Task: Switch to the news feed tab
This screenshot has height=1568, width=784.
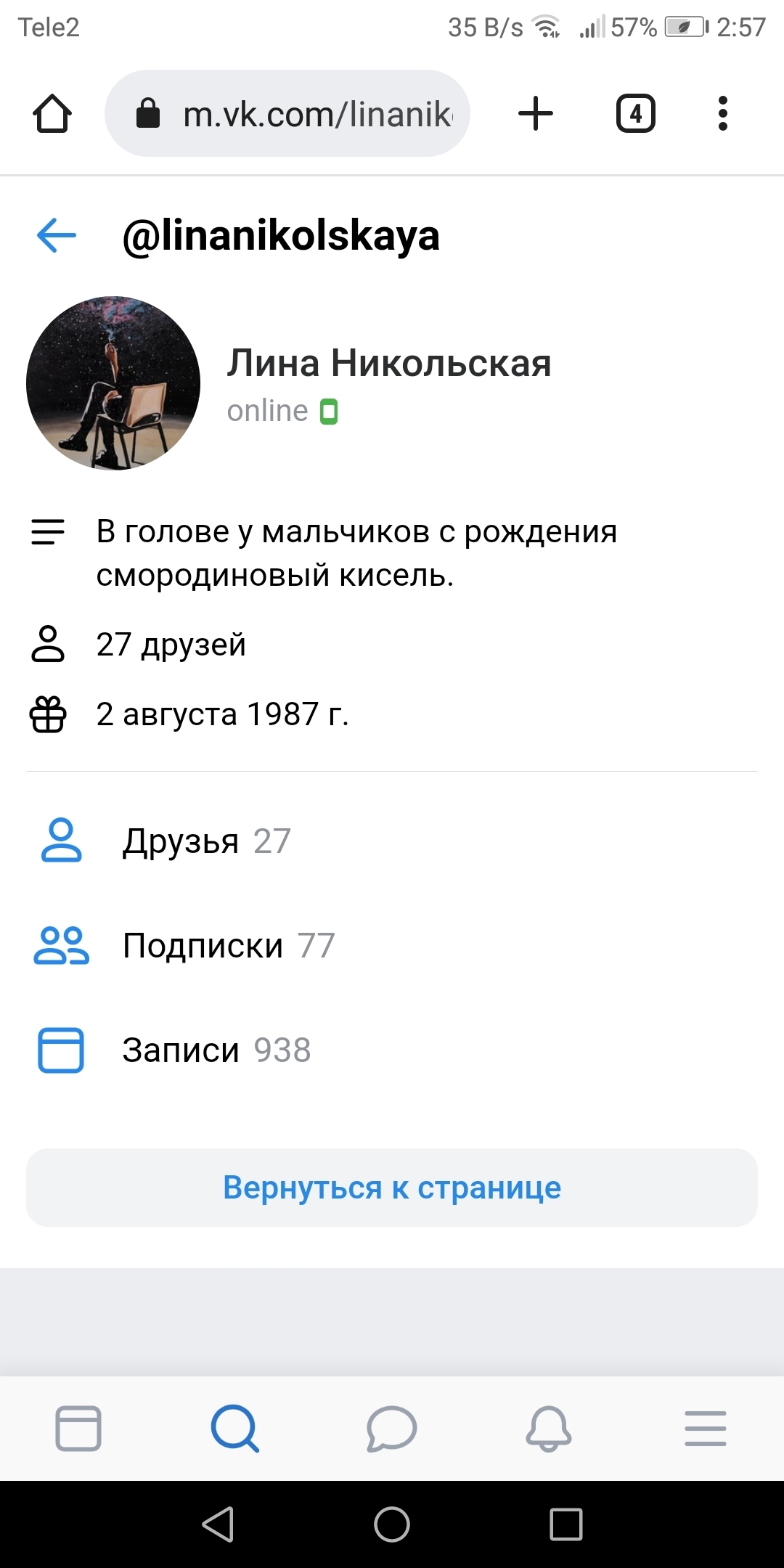Action: (x=78, y=1429)
